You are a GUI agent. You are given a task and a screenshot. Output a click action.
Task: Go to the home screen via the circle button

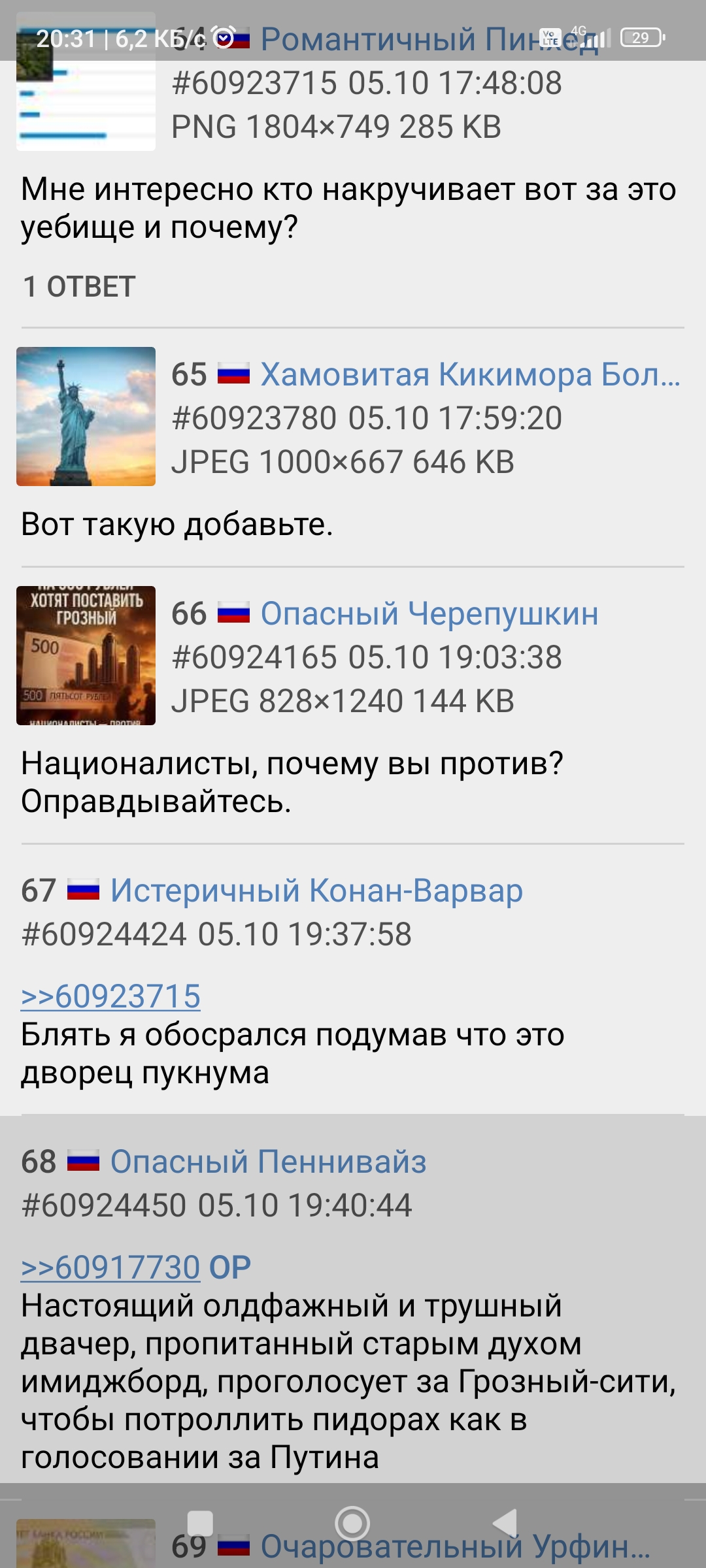tap(352, 1523)
